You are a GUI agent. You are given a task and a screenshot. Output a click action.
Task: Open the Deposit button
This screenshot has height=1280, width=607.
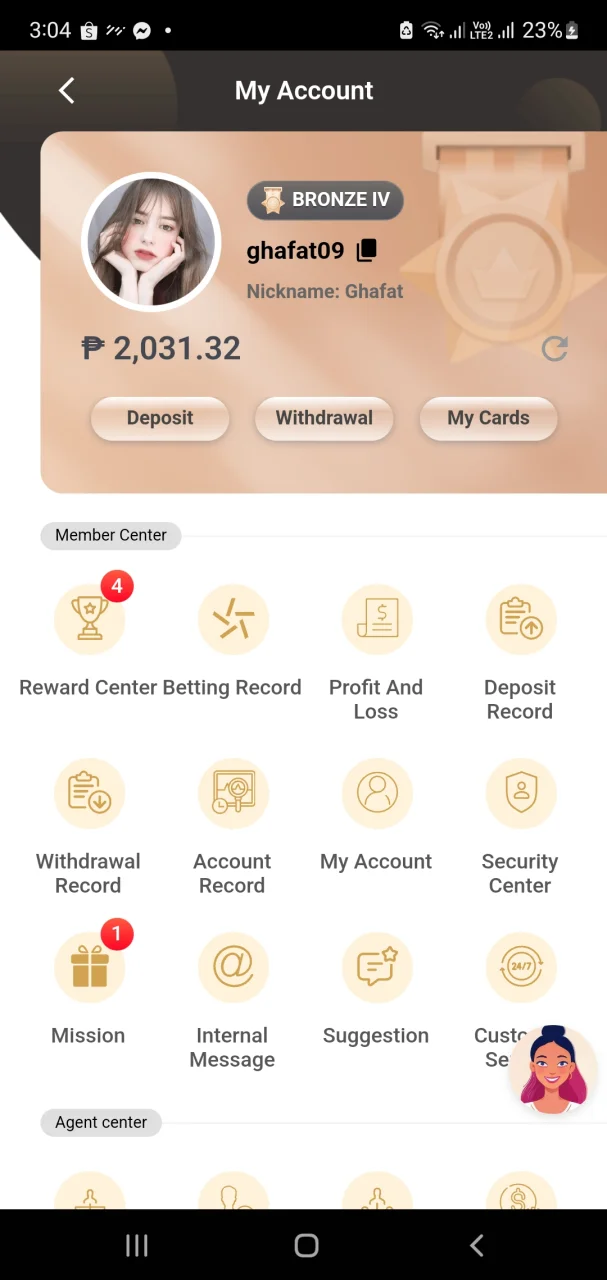pos(160,418)
